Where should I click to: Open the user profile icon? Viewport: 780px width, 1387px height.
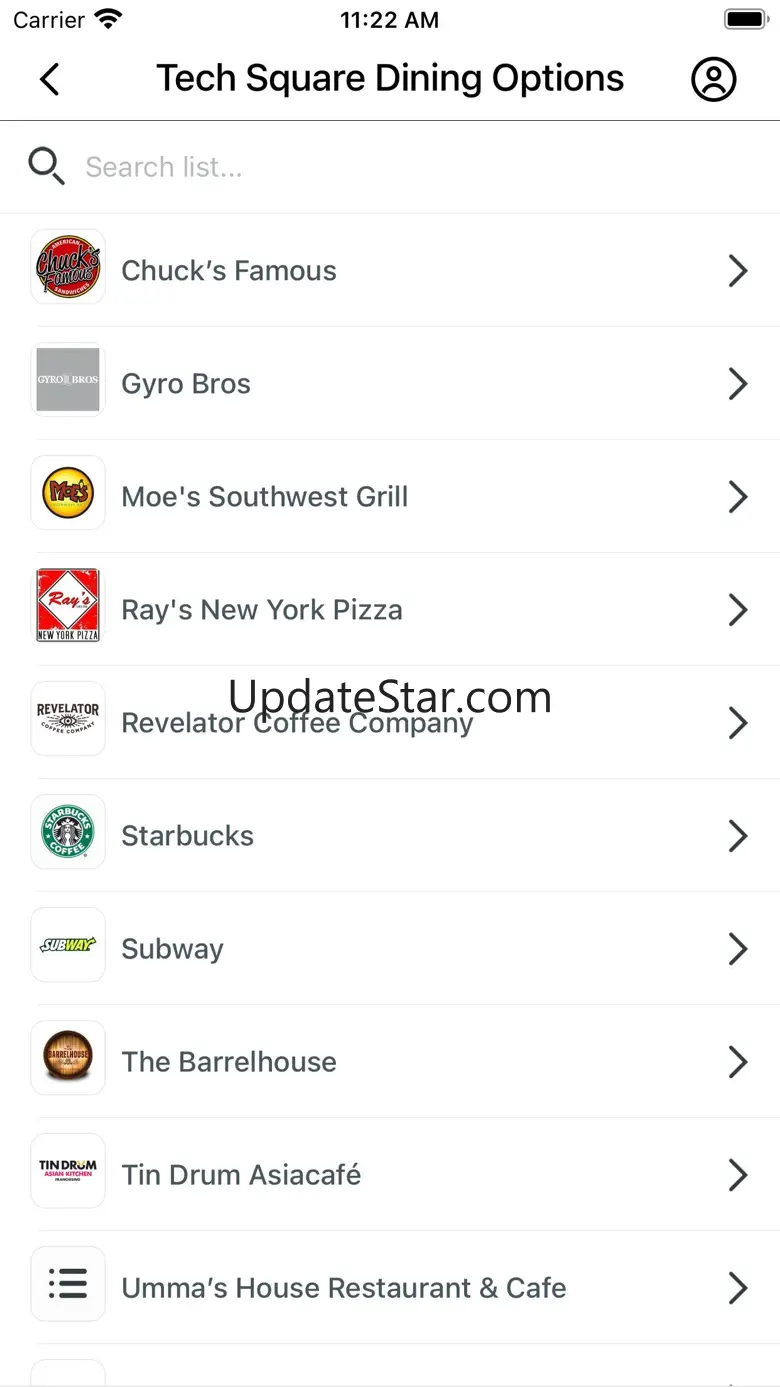tap(713, 79)
